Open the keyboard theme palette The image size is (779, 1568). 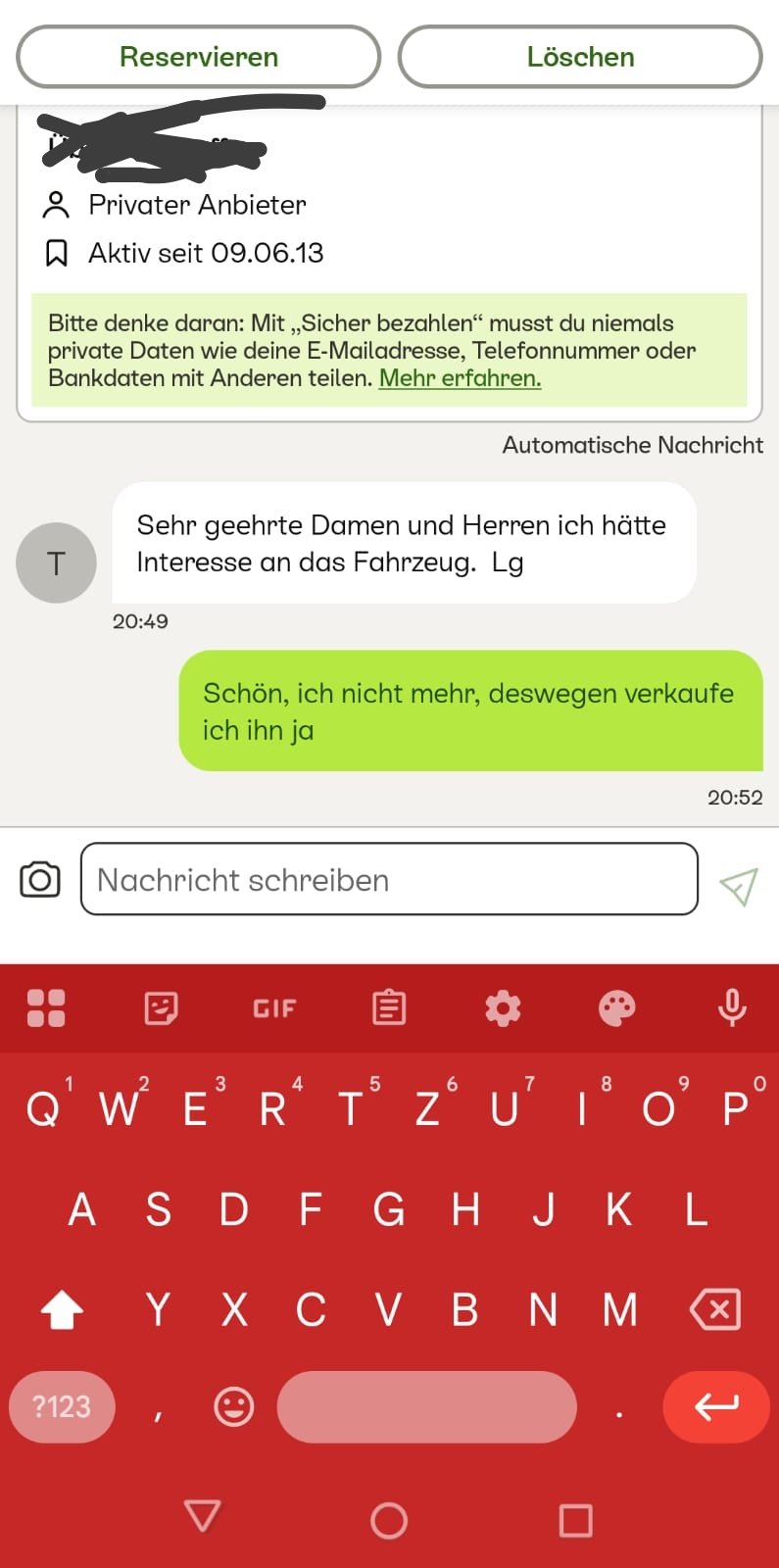(x=617, y=1007)
